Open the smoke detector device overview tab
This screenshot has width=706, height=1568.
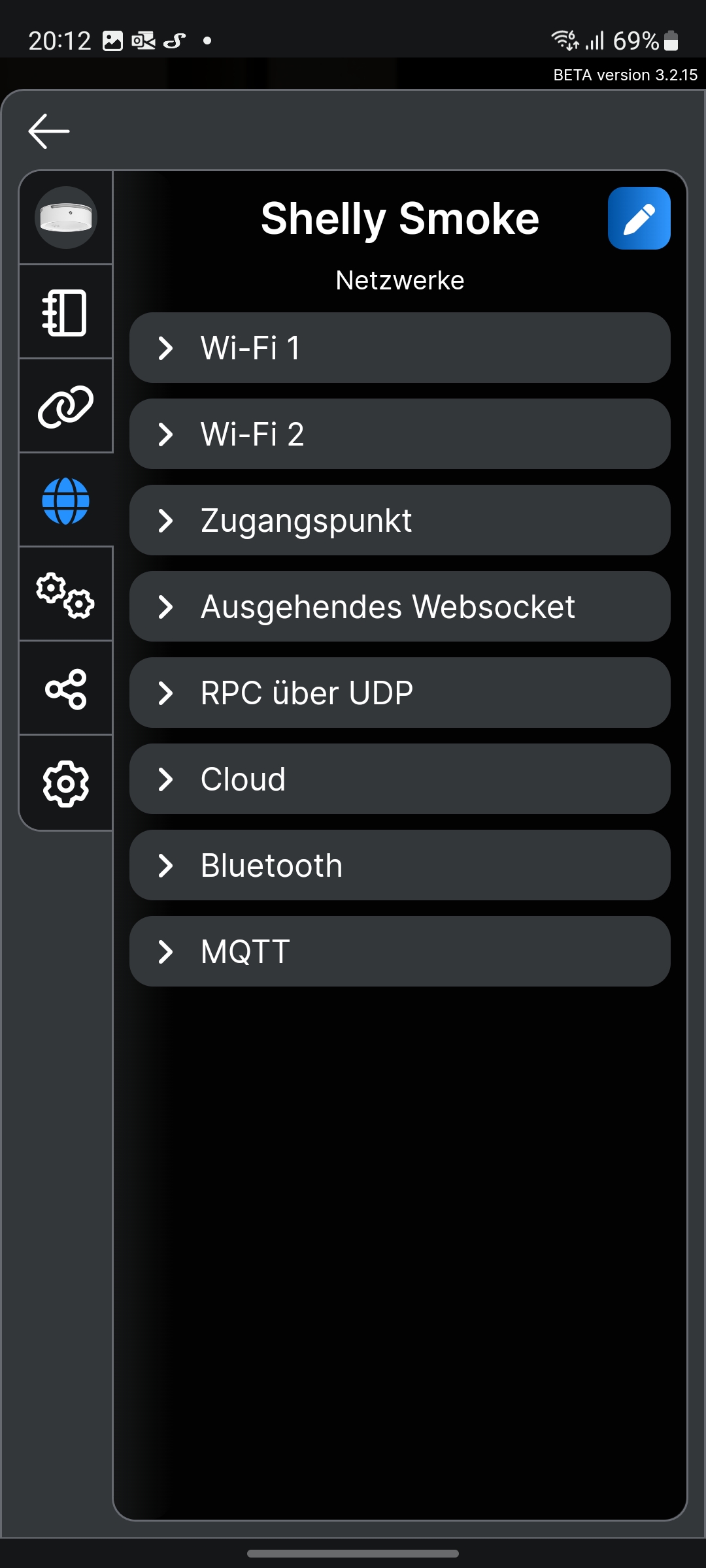pyautogui.click(x=66, y=218)
